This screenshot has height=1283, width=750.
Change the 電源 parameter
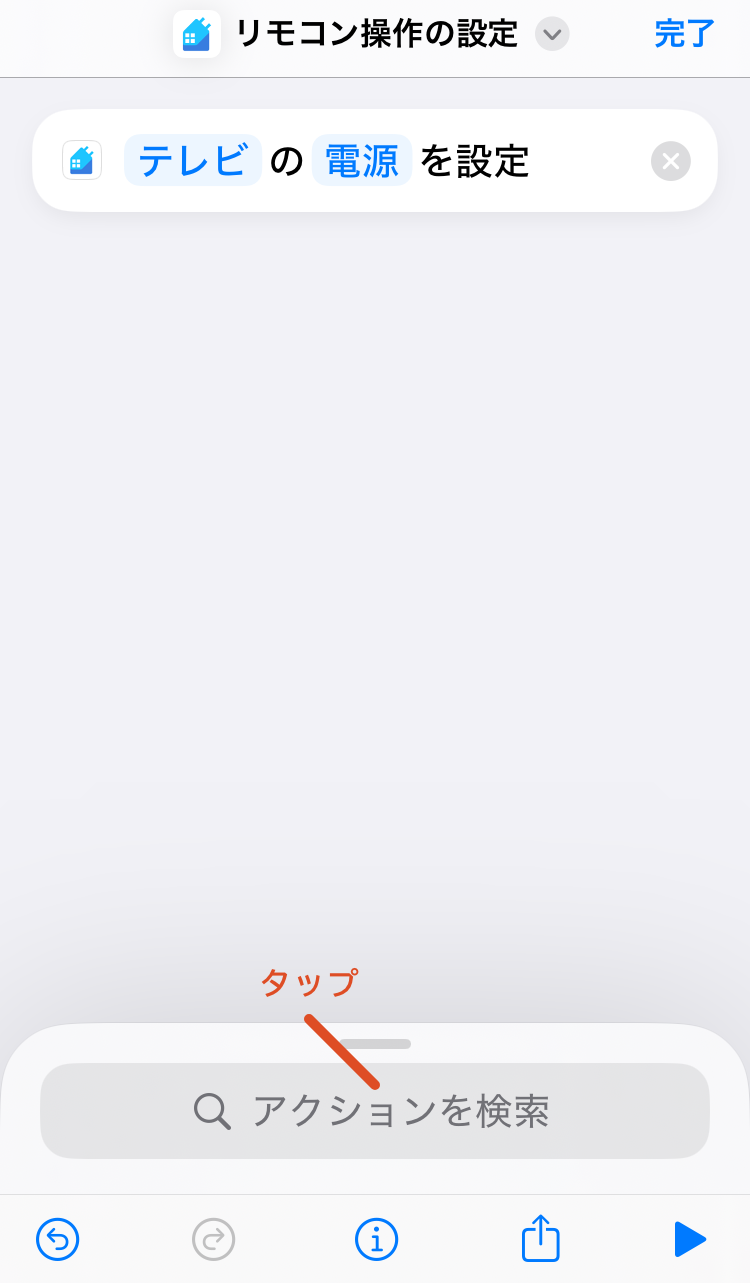[362, 161]
